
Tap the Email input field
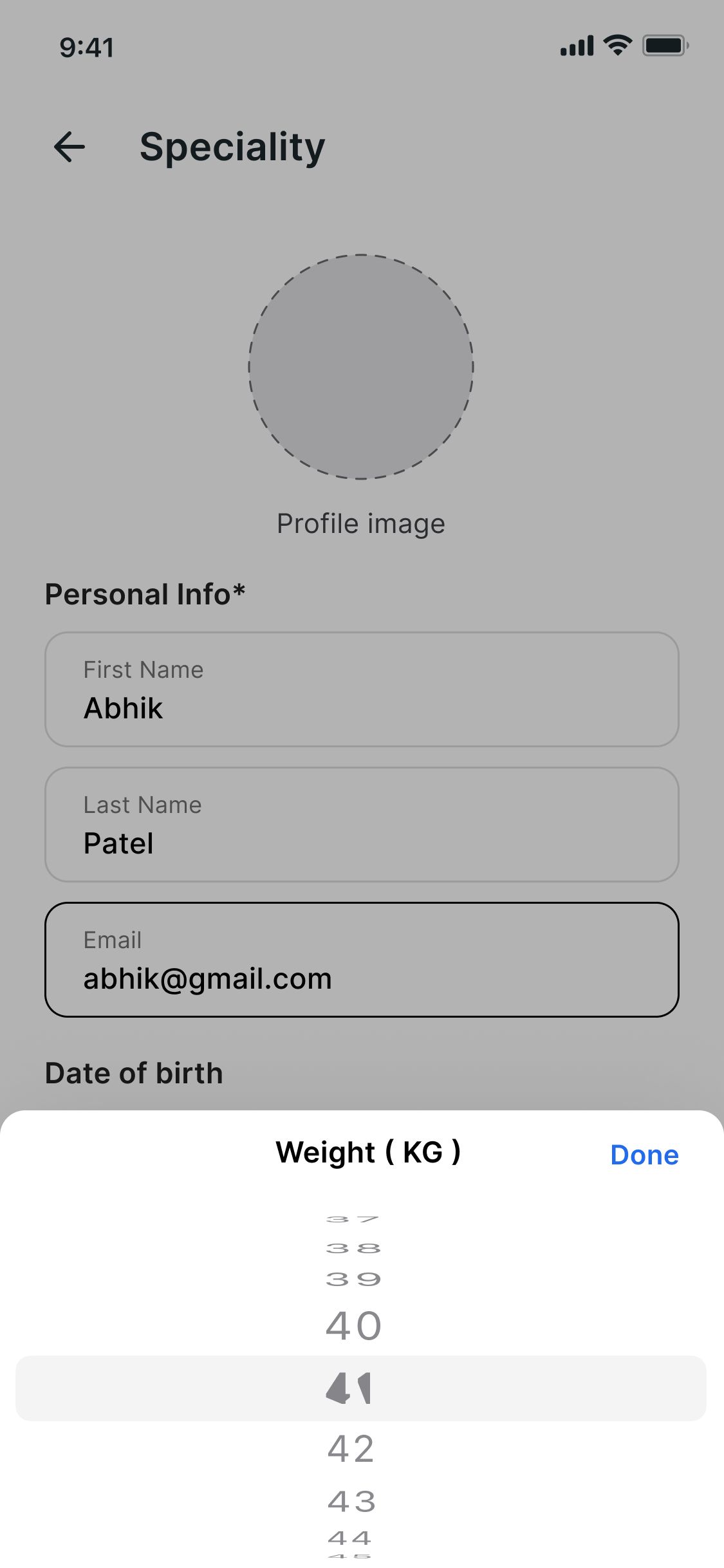pos(361,960)
